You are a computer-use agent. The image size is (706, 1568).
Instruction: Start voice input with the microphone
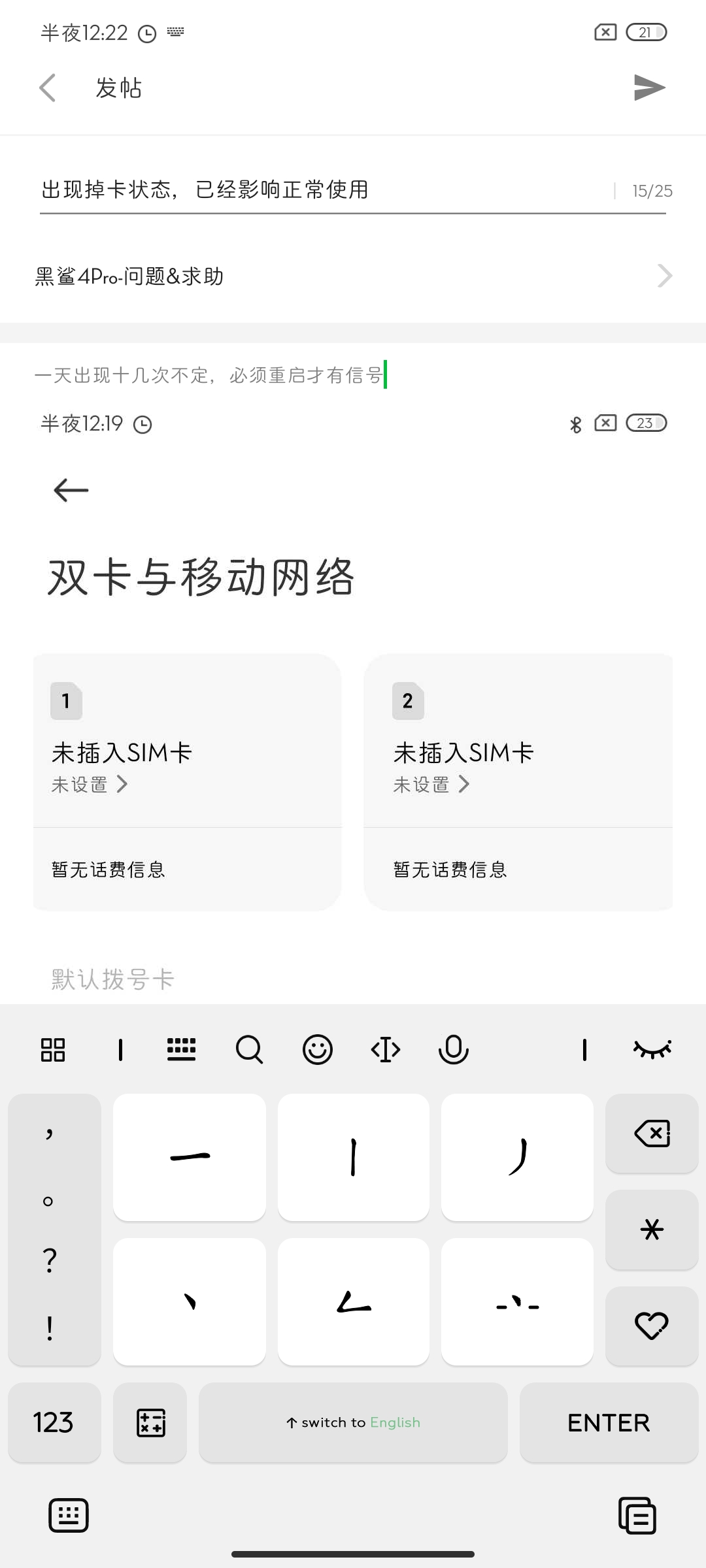coord(453,1050)
